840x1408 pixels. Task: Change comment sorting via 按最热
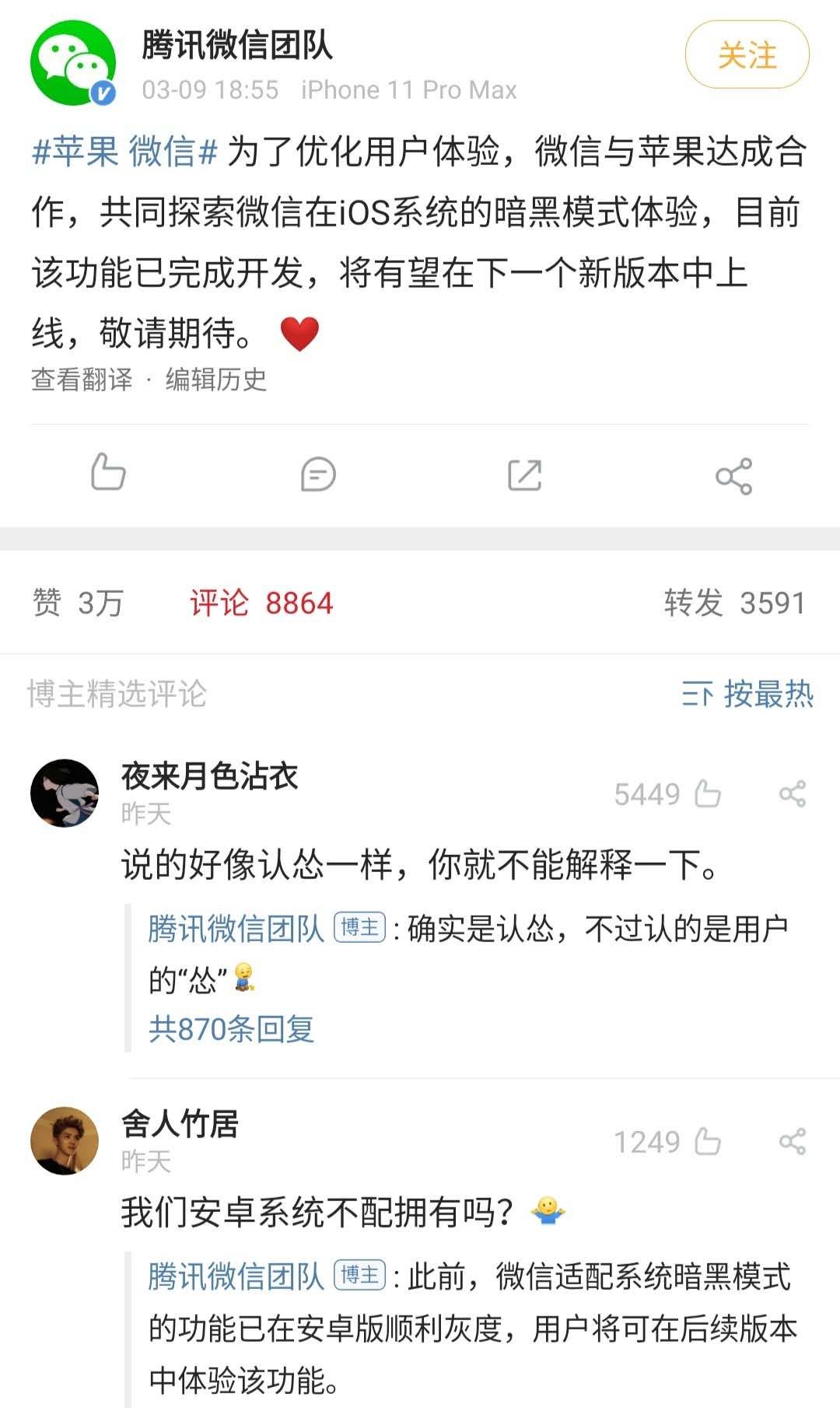pos(747,693)
